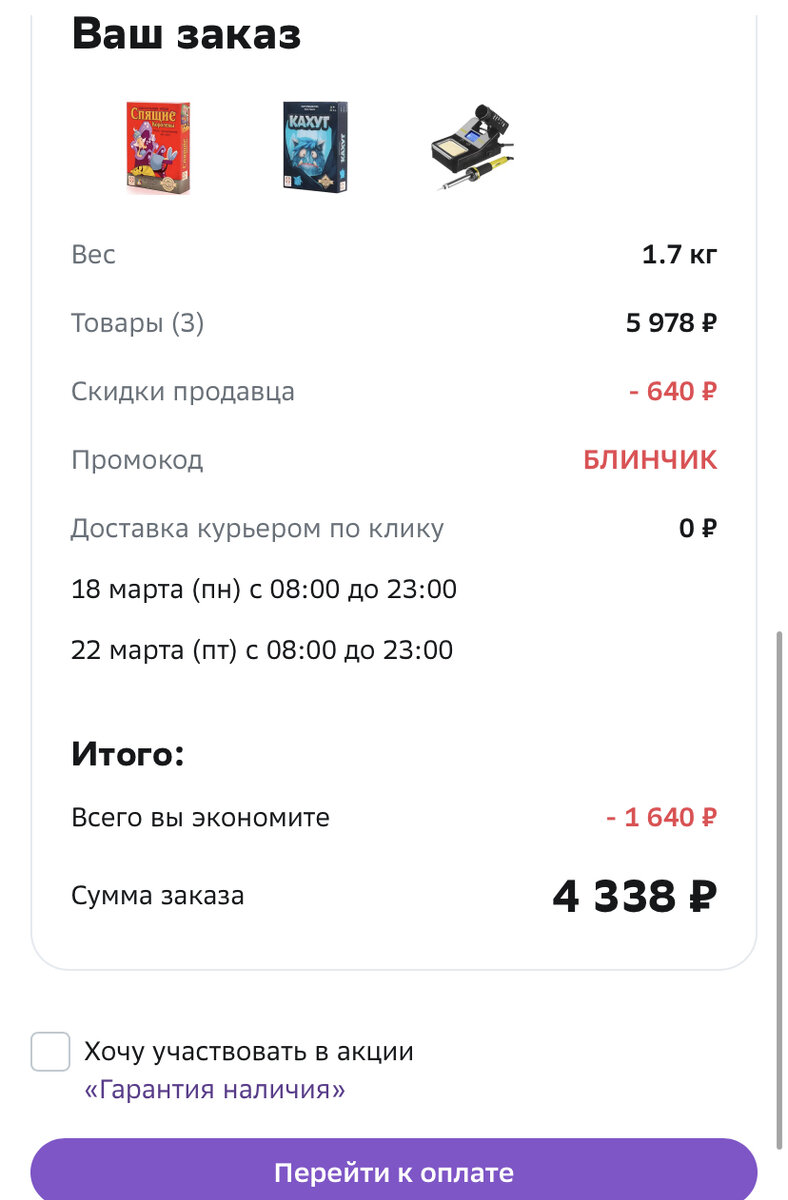Open the Кахут board game thumbnail

click(314, 146)
